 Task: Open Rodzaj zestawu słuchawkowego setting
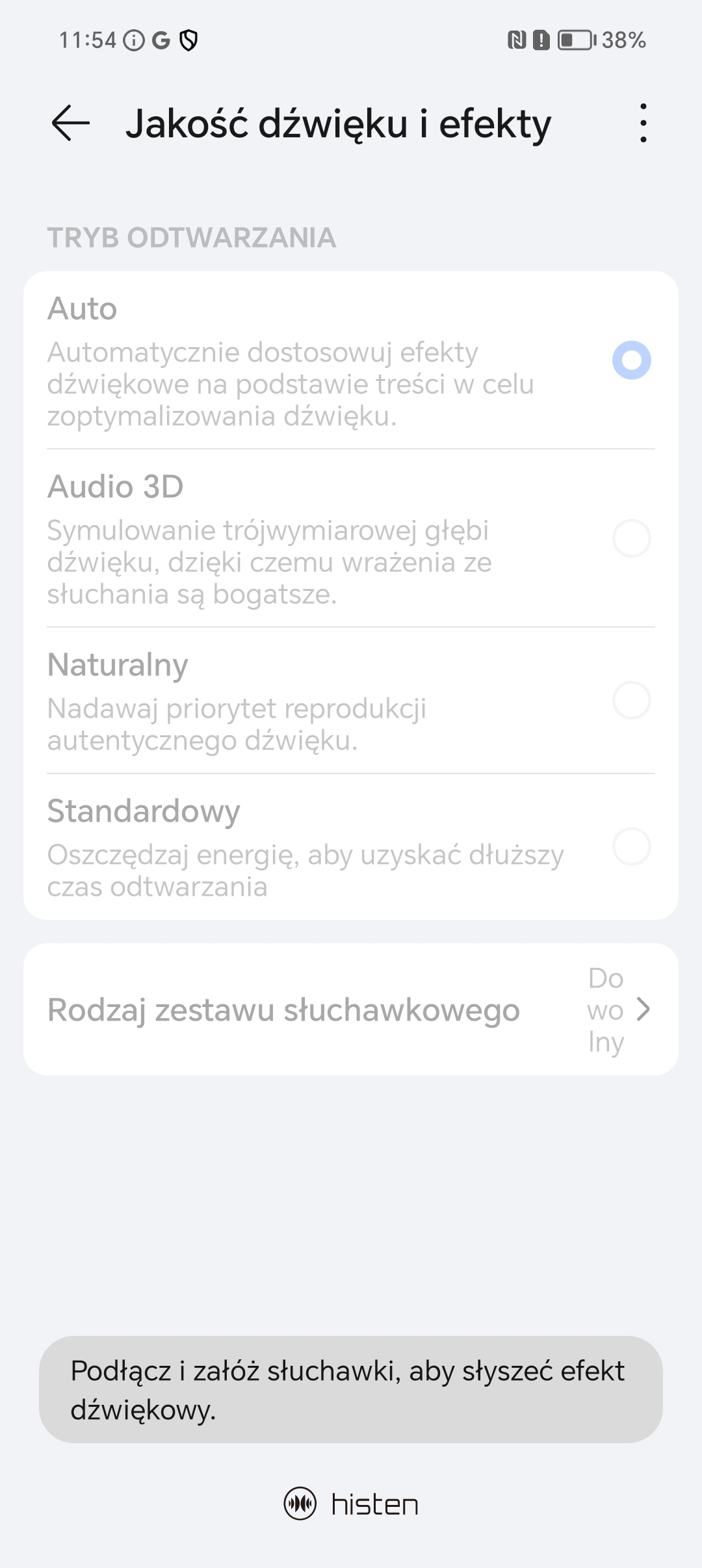[x=351, y=1010]
